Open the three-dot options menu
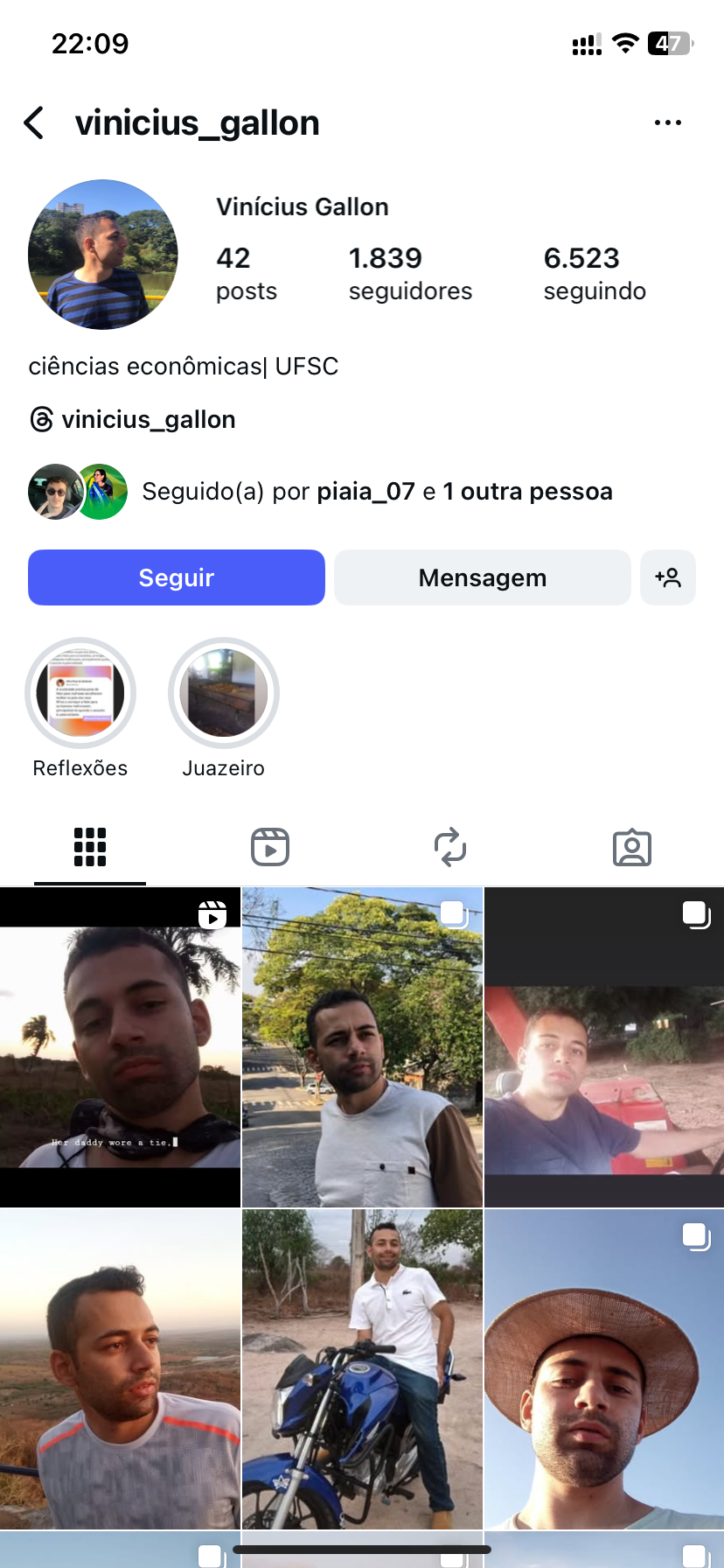Screen dimensions: 724x1568 [667, 123]
